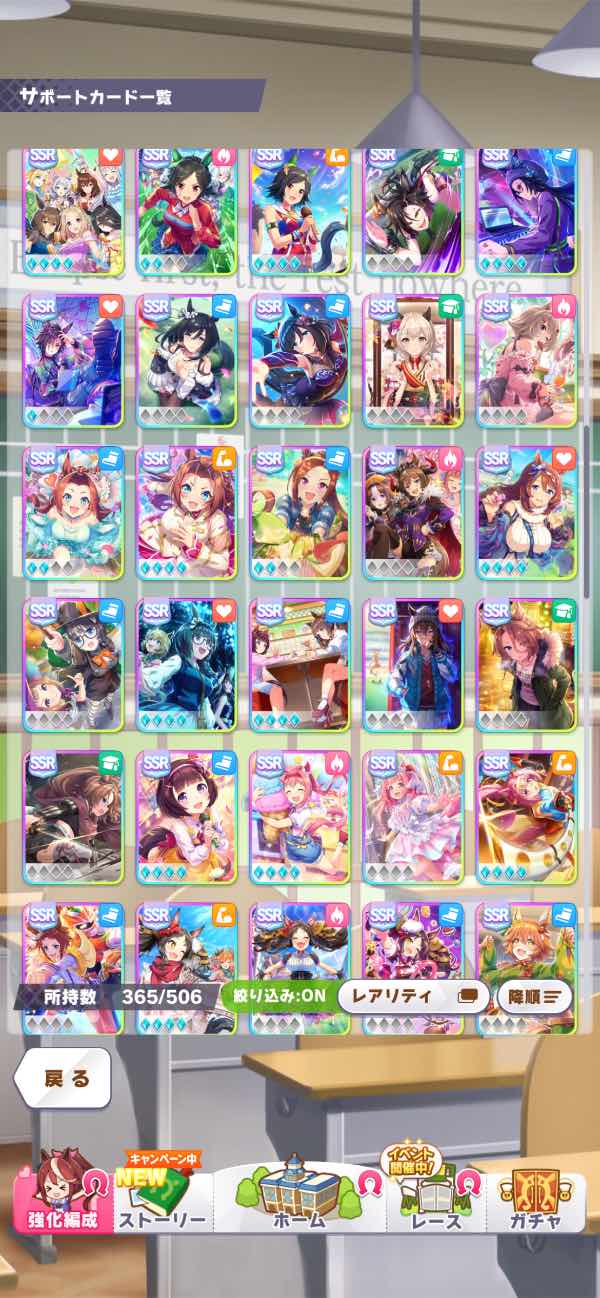The image size is (600, 1298).
Task: Switch to the ガチャ tab
Action: 534,1198
